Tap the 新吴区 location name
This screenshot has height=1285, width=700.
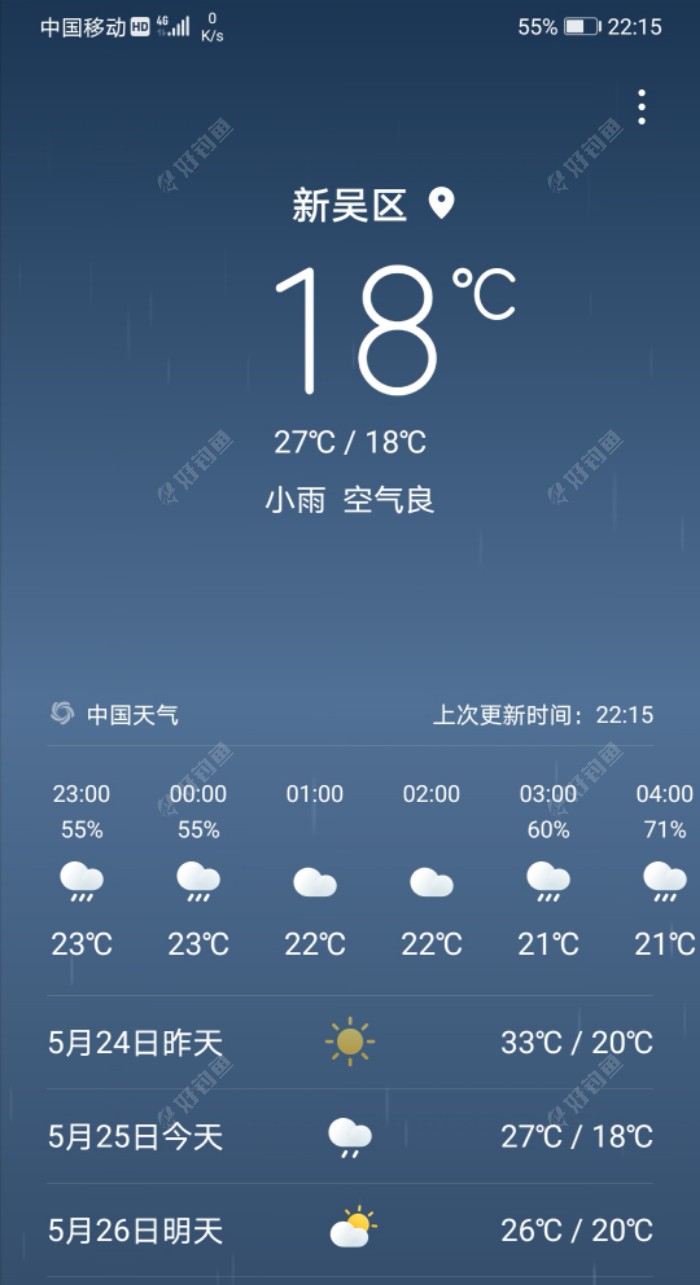[x=350, y=206]
